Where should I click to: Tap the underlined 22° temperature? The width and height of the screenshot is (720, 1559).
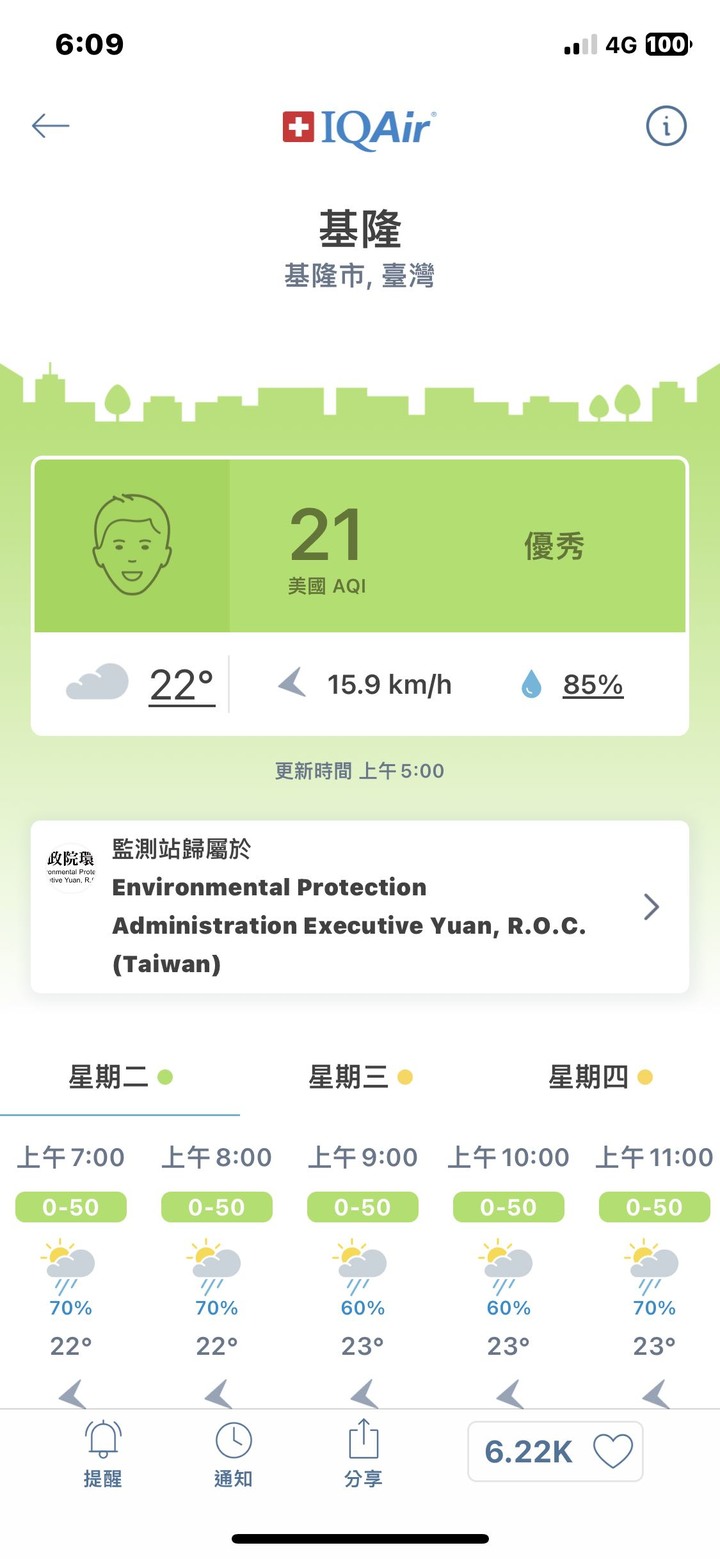(x=182, y=685)
